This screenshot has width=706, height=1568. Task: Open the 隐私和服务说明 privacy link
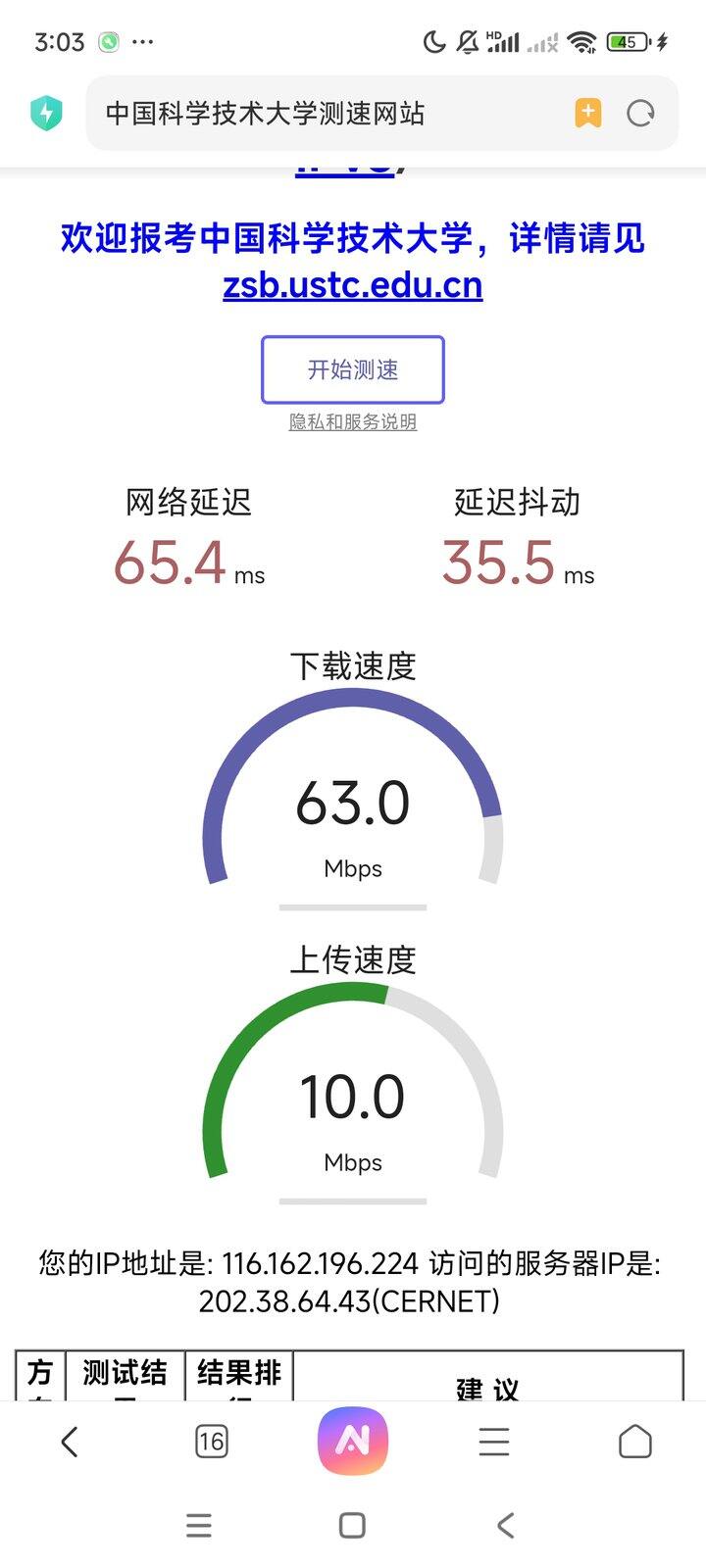353,422
